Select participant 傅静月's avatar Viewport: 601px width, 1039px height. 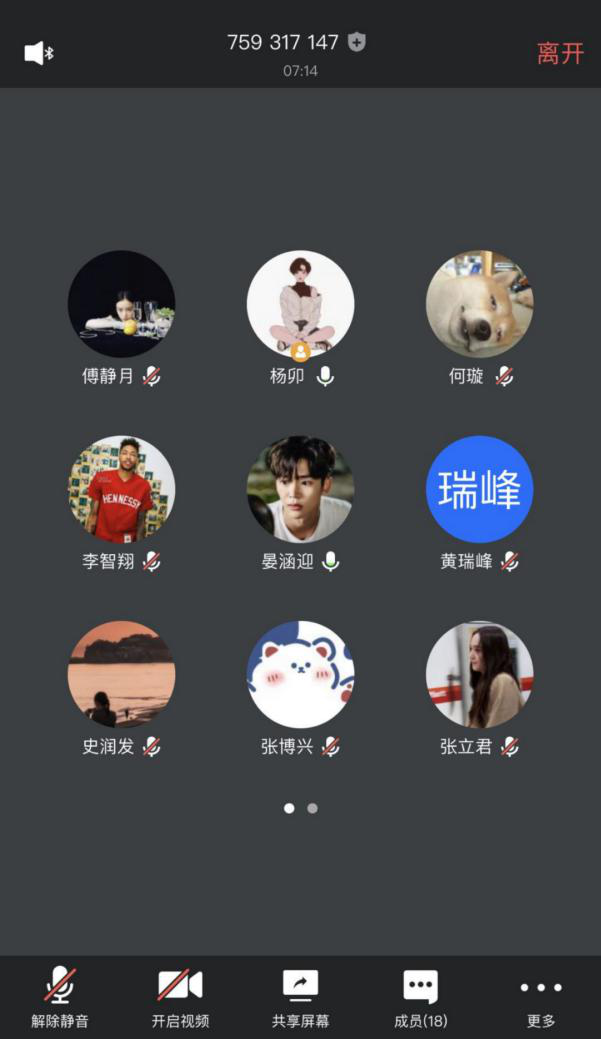click(121, 304)
